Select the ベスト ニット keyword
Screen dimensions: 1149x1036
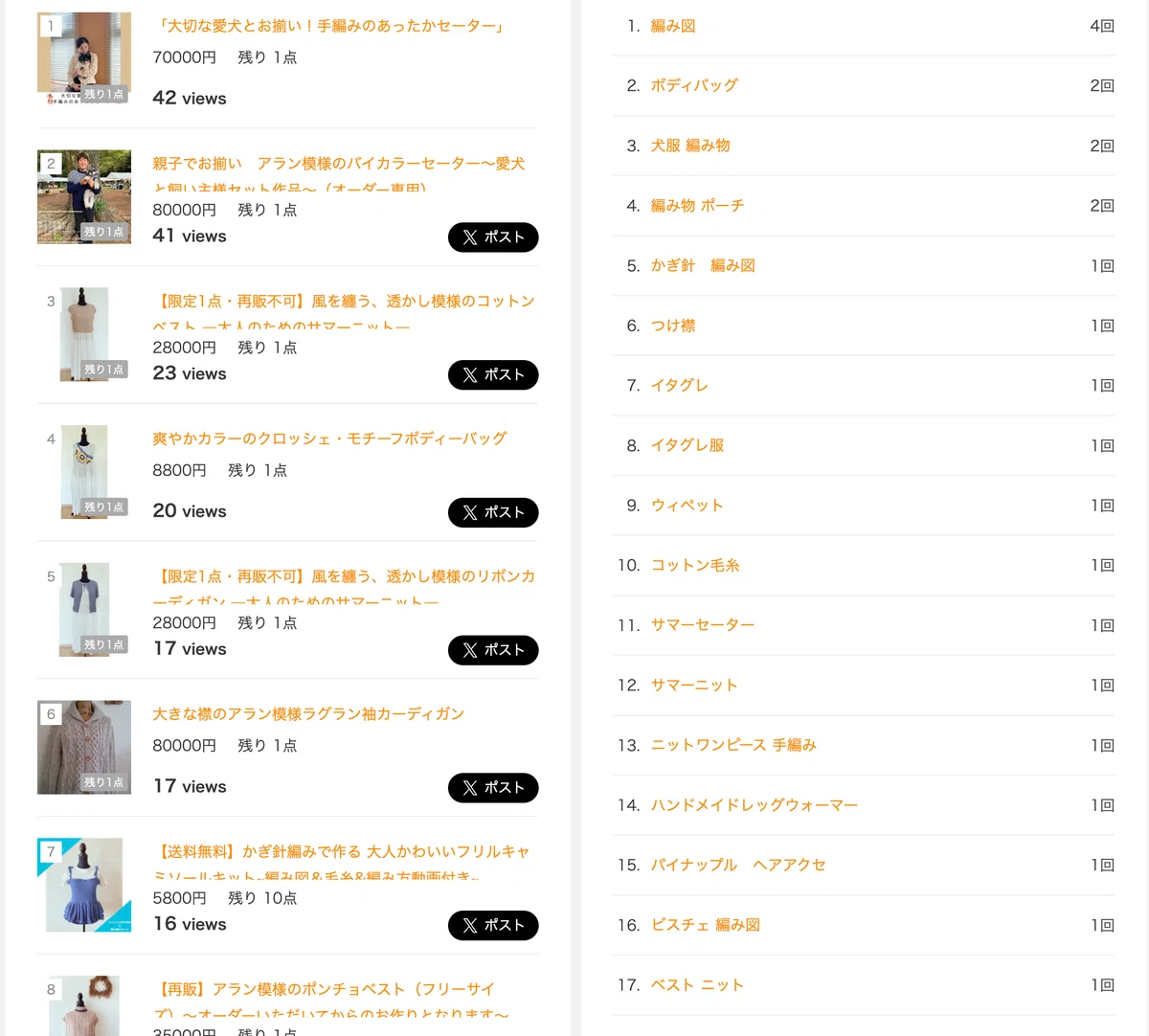697,985
